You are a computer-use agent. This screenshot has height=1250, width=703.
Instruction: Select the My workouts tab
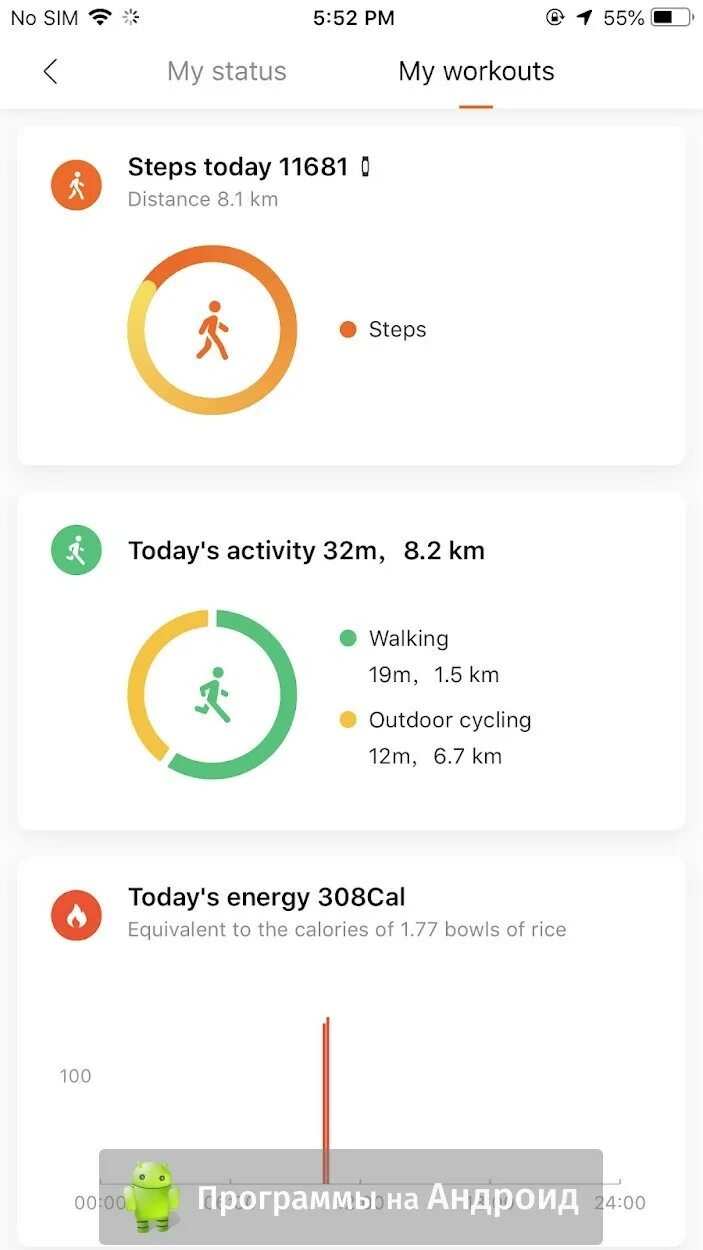pyautogui.click(x=476, y=71)
